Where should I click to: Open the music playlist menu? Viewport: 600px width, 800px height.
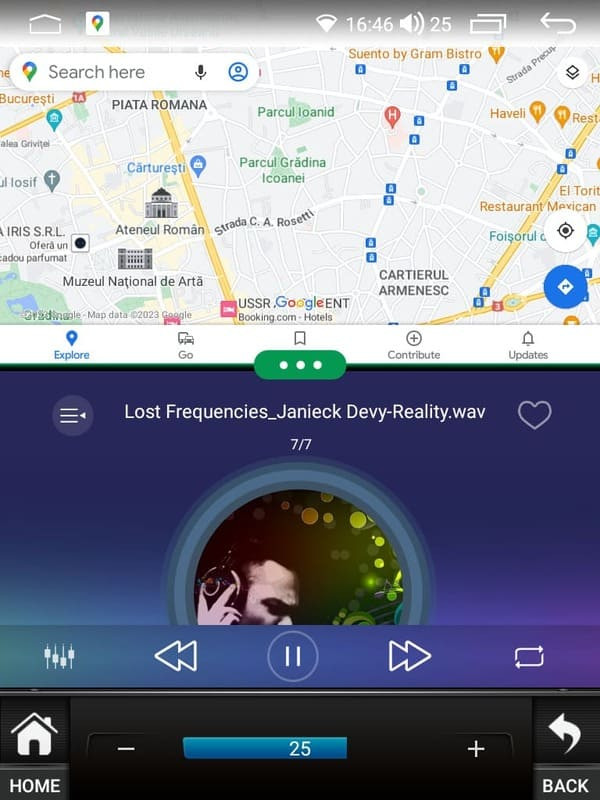click(72, 415)
